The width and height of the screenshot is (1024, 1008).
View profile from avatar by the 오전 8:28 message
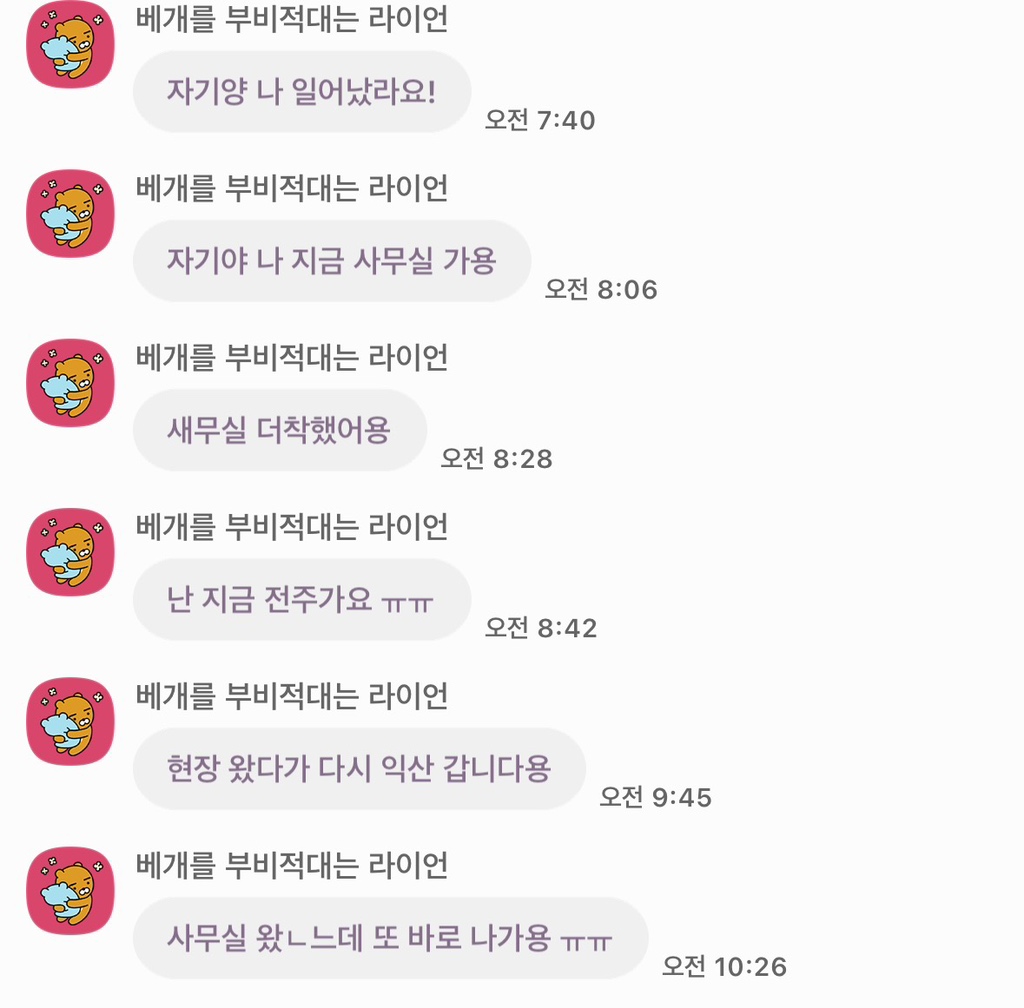coord(70,383)
